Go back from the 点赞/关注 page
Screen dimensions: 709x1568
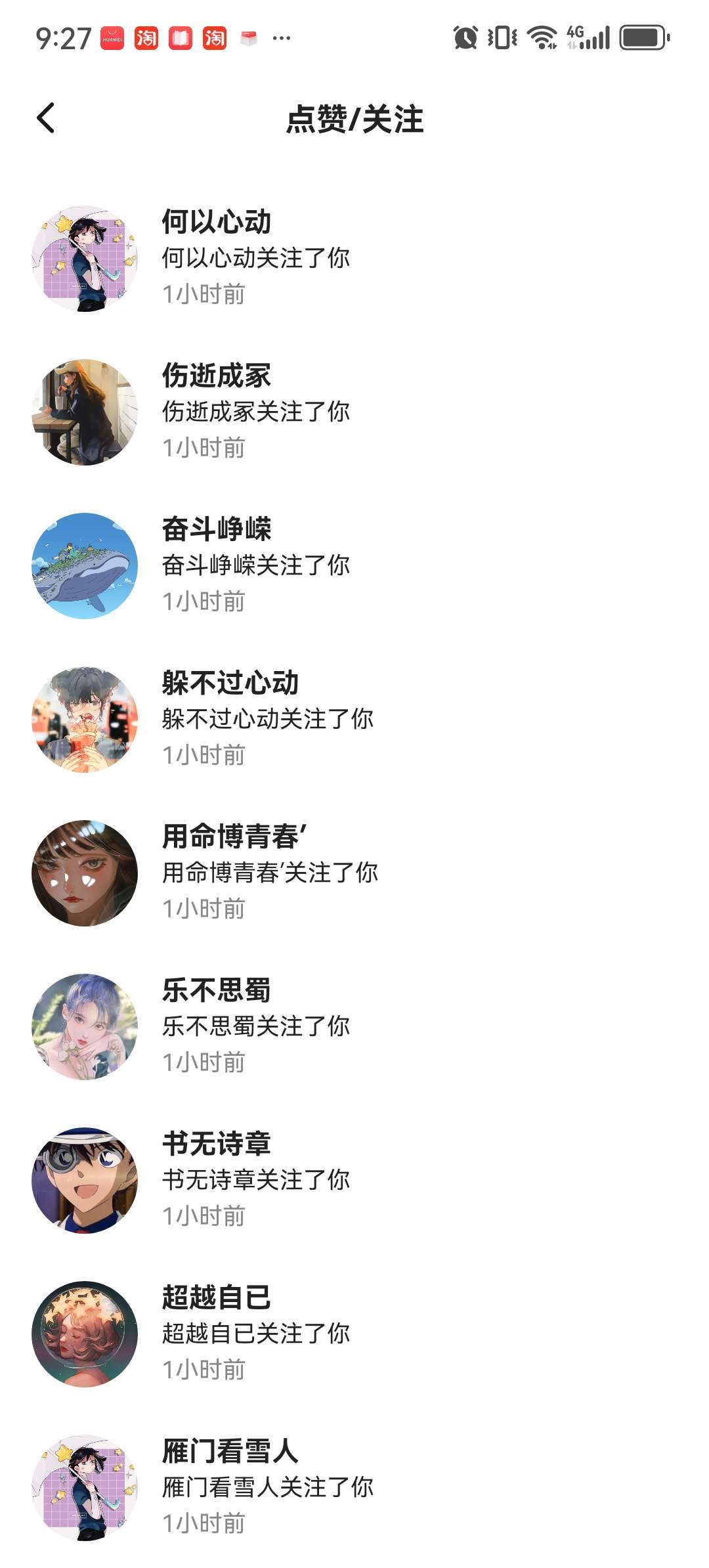[46, 119]
